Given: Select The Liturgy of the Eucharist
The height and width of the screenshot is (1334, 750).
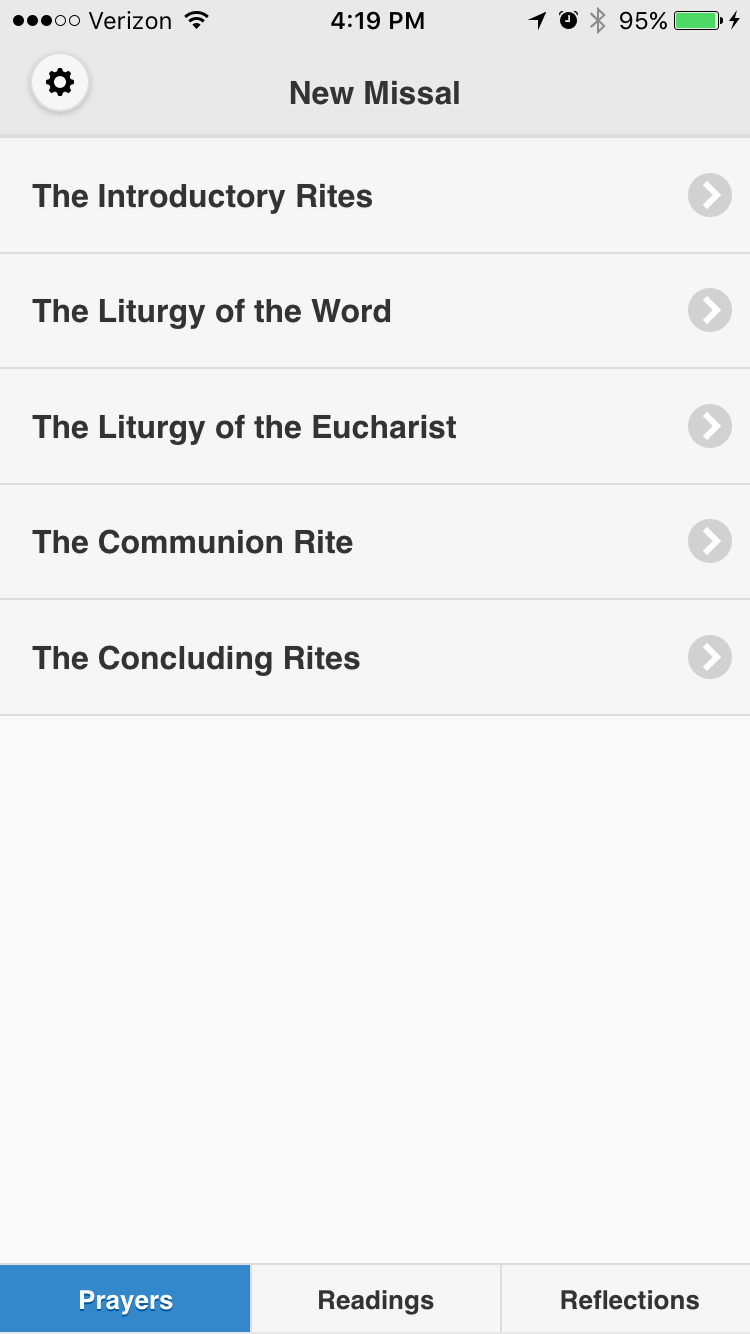Looking at the screenshot, I should click(375, 427).
